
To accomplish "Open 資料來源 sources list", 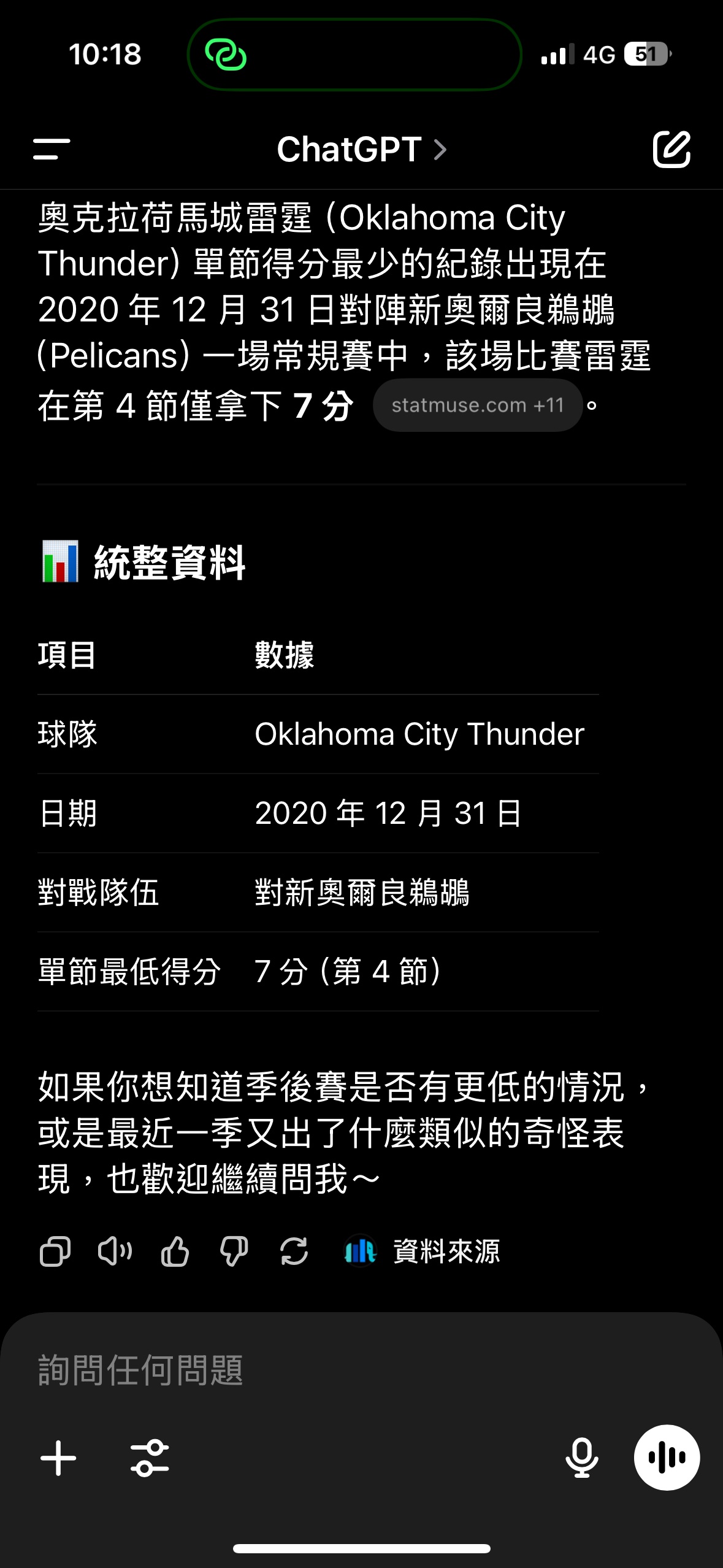I will 423,1251.
